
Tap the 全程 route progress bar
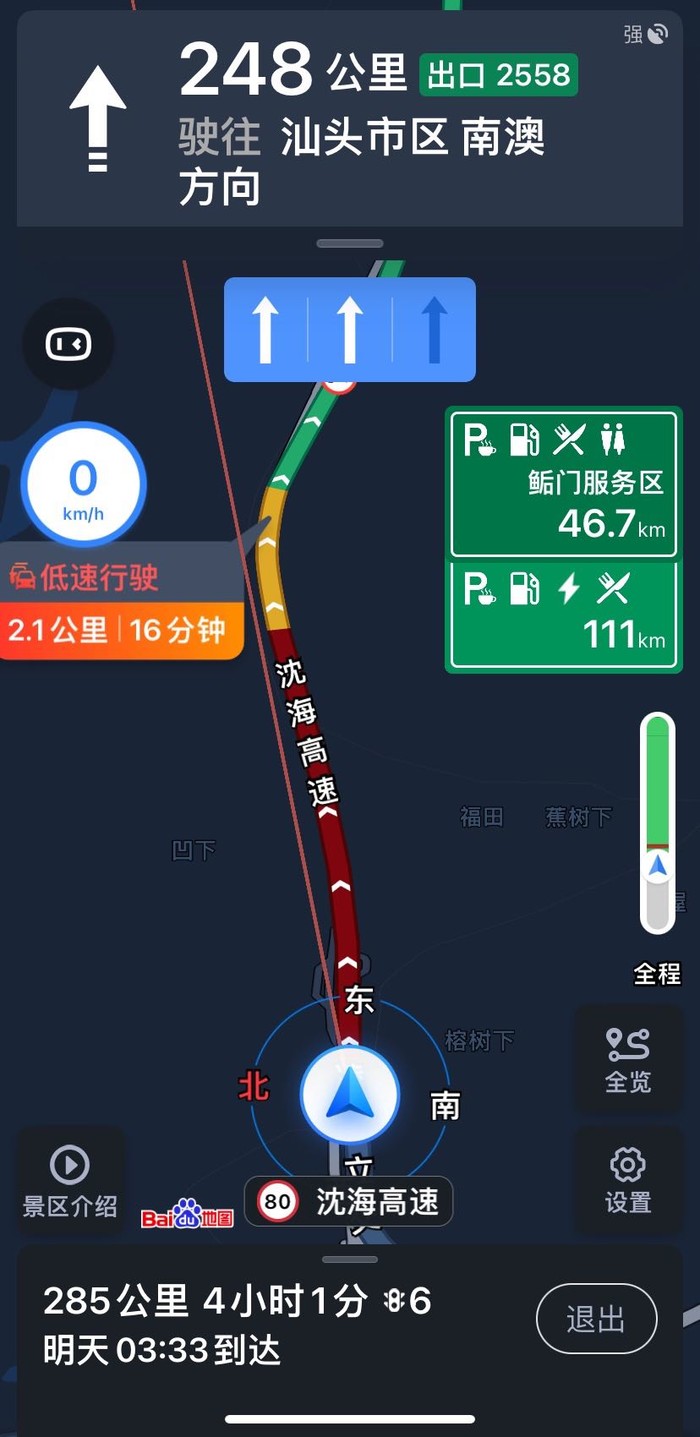(x=657, y=823)
